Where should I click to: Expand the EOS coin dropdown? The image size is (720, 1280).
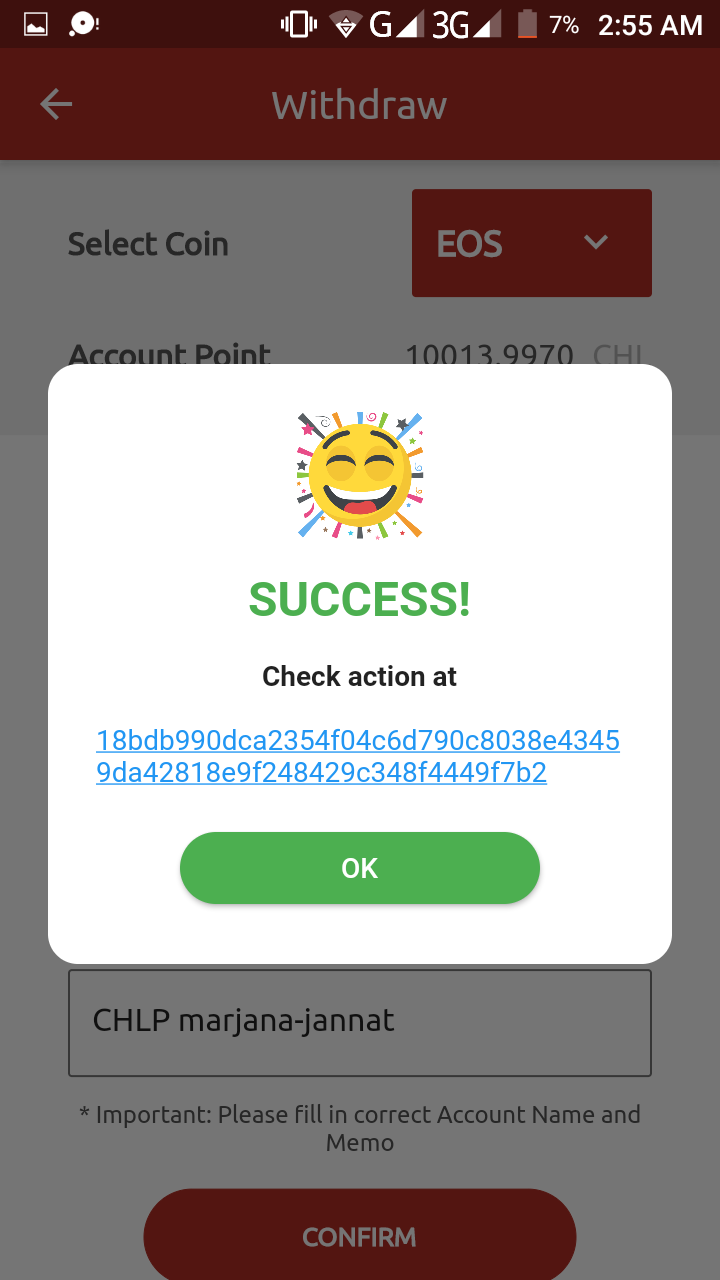tap(531, 243)
